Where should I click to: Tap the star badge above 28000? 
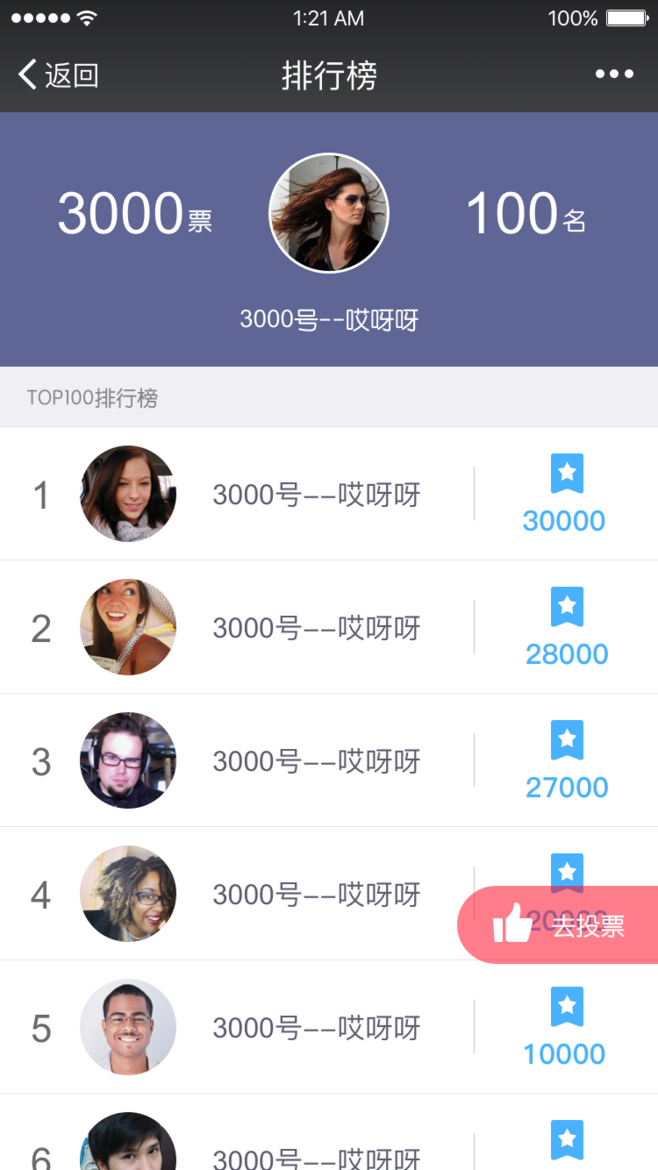tap(567, 606)
